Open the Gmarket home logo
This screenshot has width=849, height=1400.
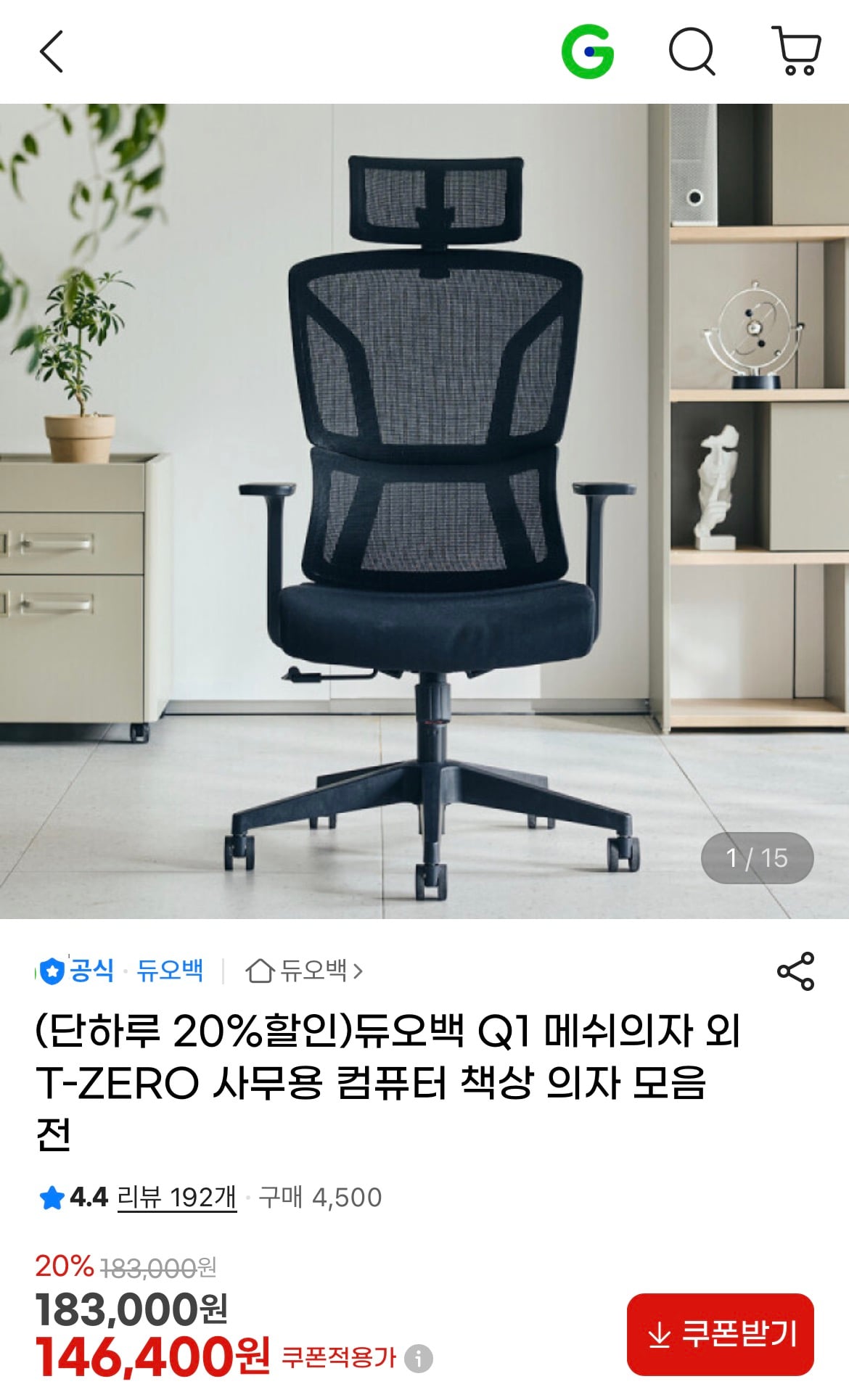pos(588,52)
